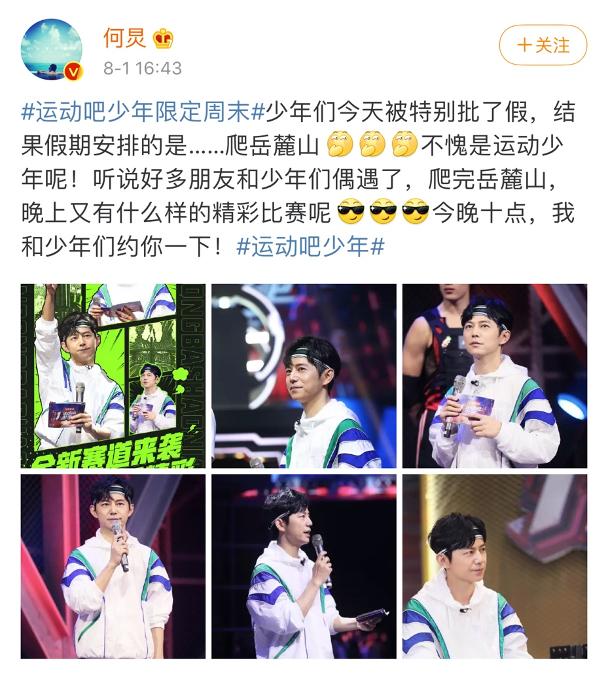Open the green poster photo
The width and height of the screenshot is (608, 674).
pos(113,376)
